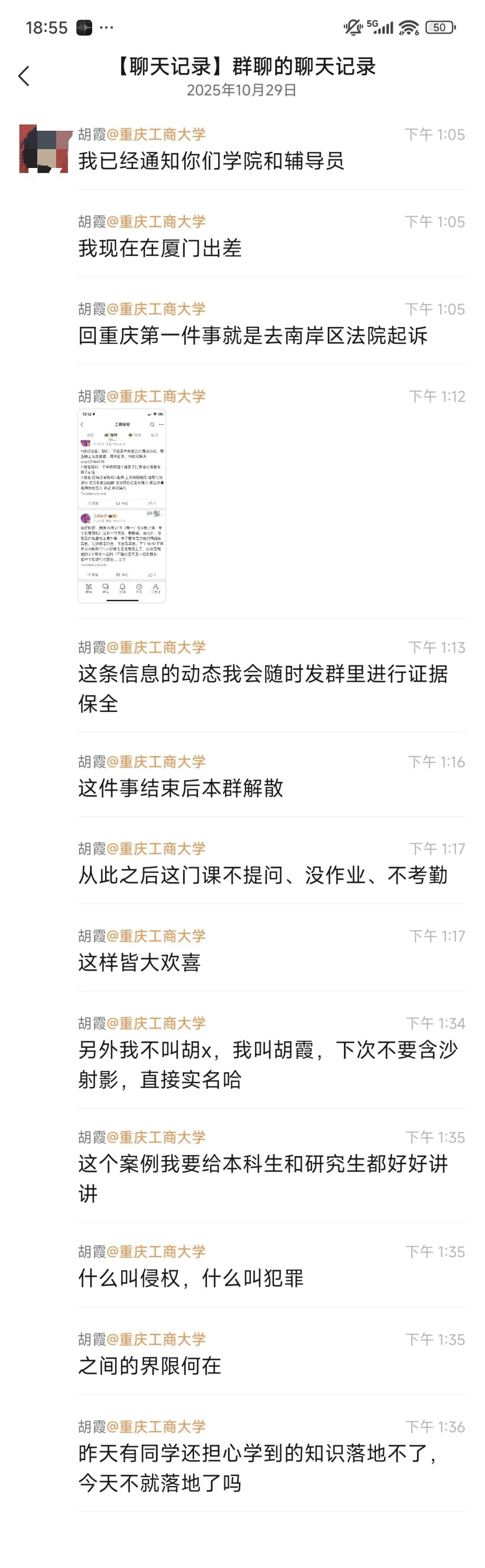Viewport: 485px width, 1568px height.
Task: Go back from the chat record page
Action: click(x=24, y=76)
